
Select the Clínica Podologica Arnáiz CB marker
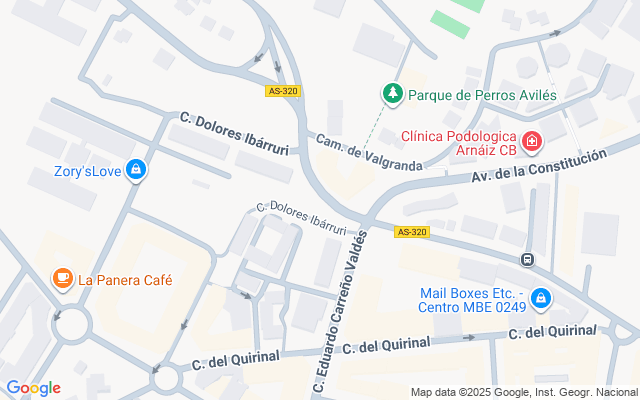[532, 142]
